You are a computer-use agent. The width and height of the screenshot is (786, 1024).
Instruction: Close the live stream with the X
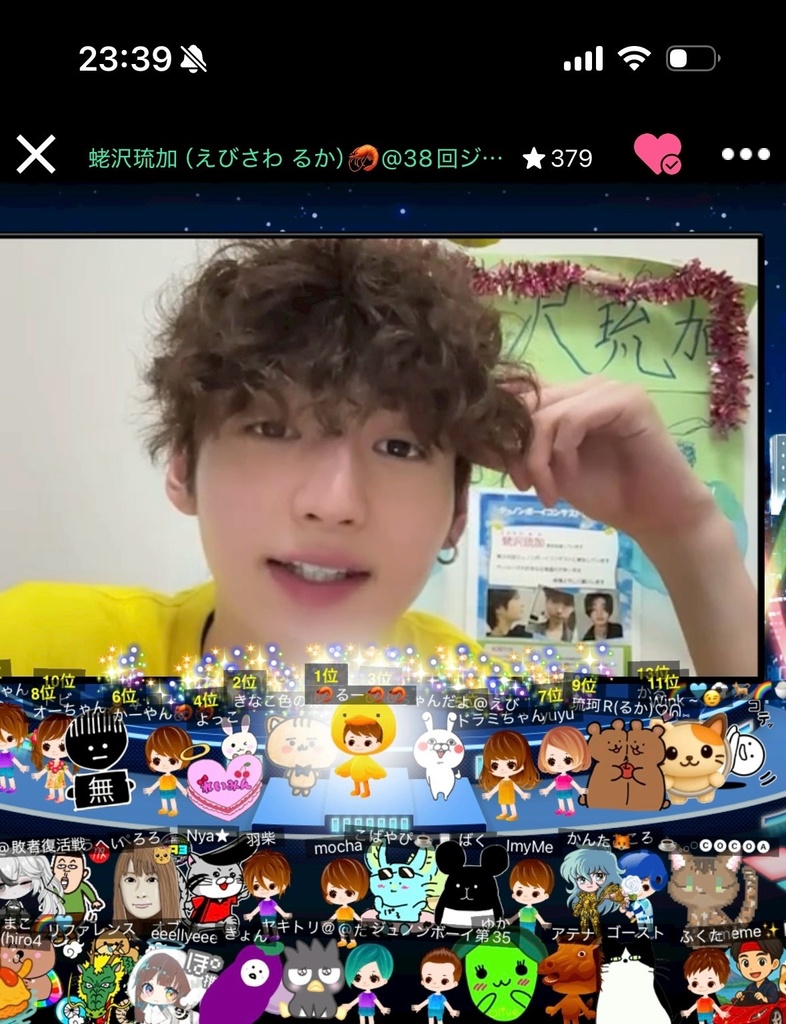[36, 156]
